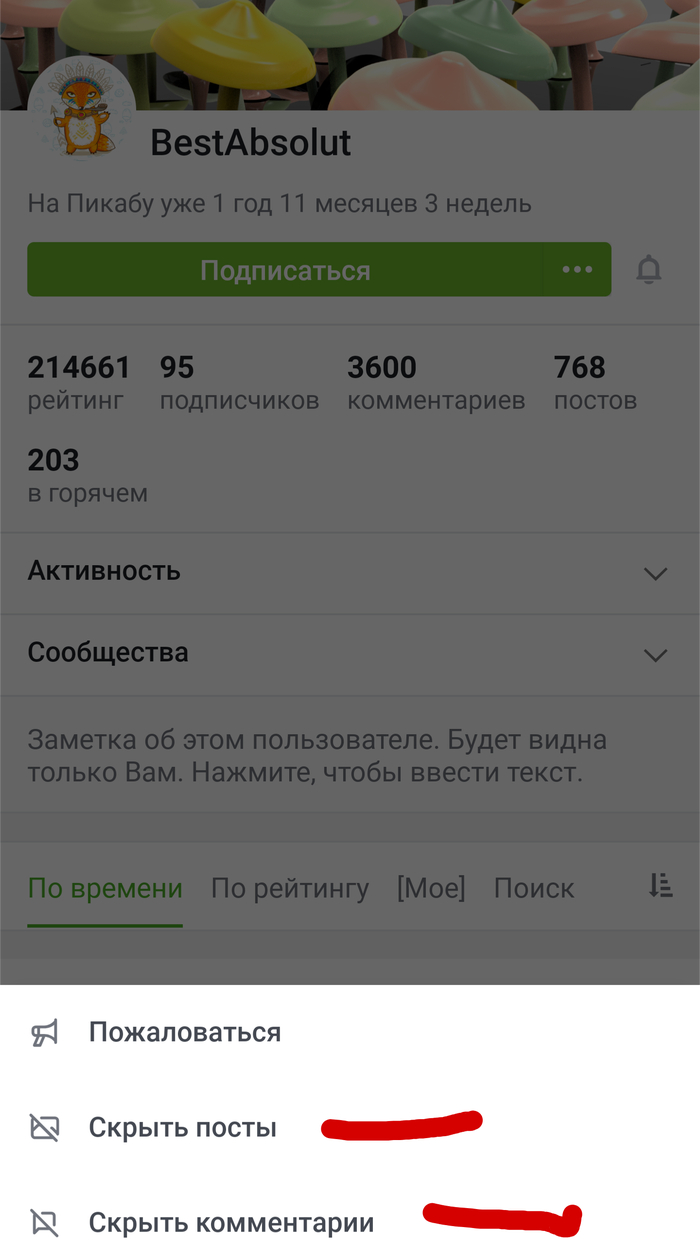Image resolution: width=700 pixels, height=1246 pixels.
Task: Open the three-dot menu beside Подписаться
Action: coord(577,270)
